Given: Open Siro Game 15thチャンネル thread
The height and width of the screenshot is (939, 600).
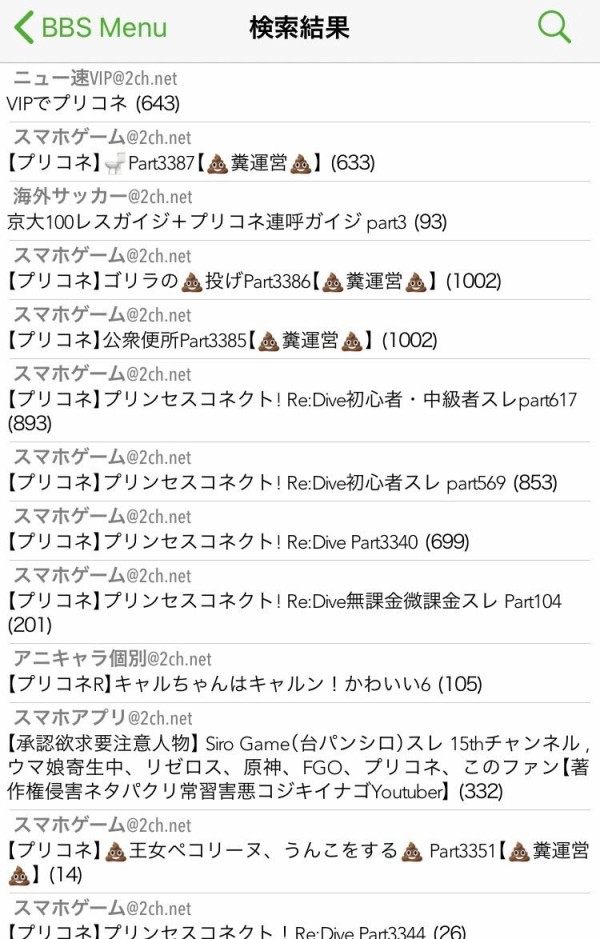Looking at the screenshot, I should [x=295, y=767].
